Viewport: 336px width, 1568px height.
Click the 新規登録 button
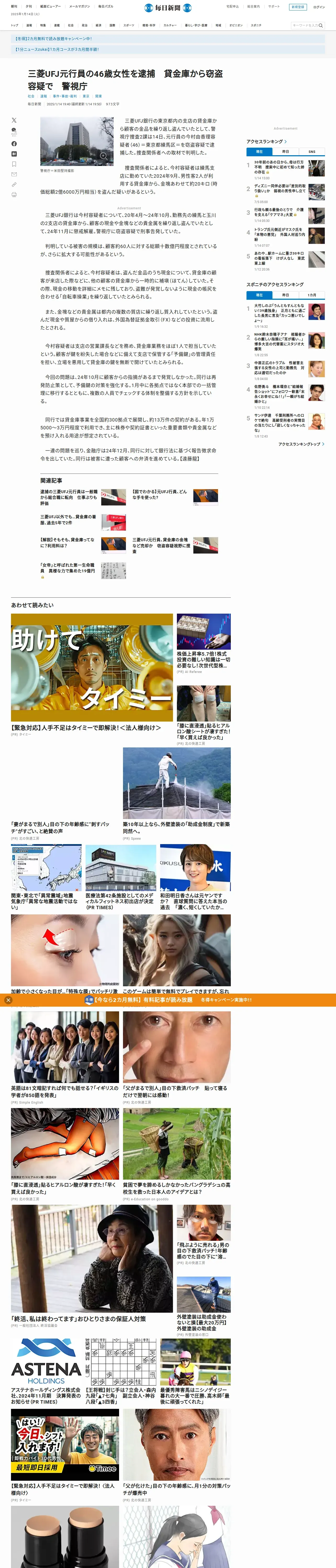click(298, 7)
